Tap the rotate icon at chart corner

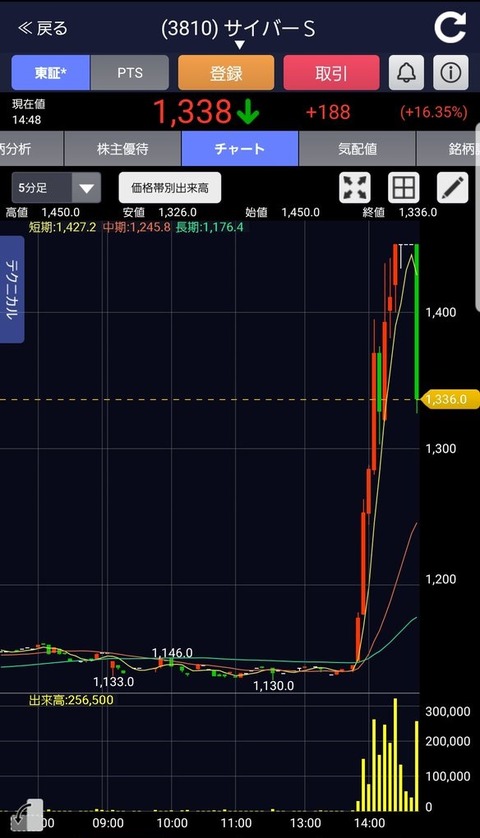27,816
